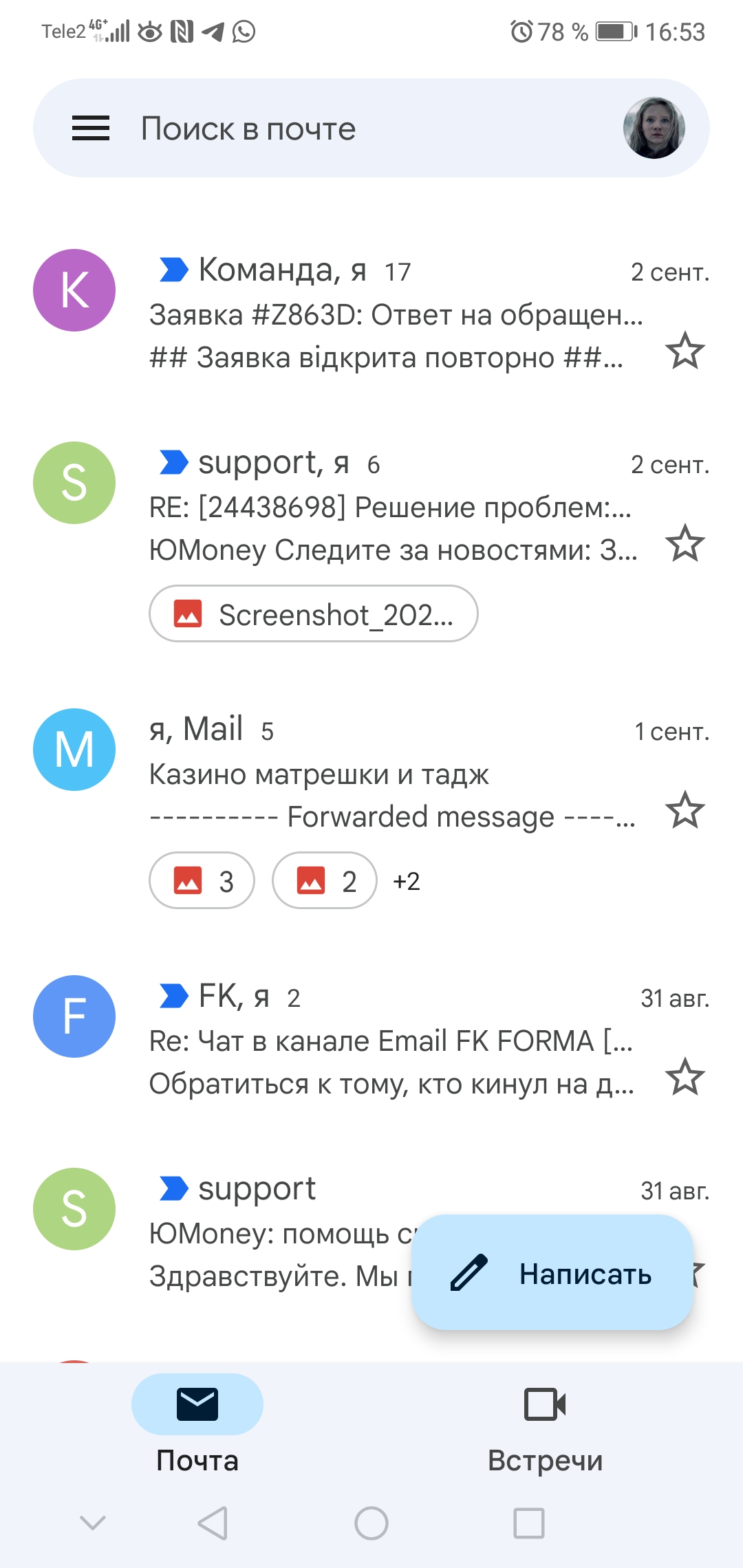Viewport: 743px width, 1568px height.
Task: Open the FK thread about Email FK FORMA
Action: pyautogui.click(x=371, y=1040)
